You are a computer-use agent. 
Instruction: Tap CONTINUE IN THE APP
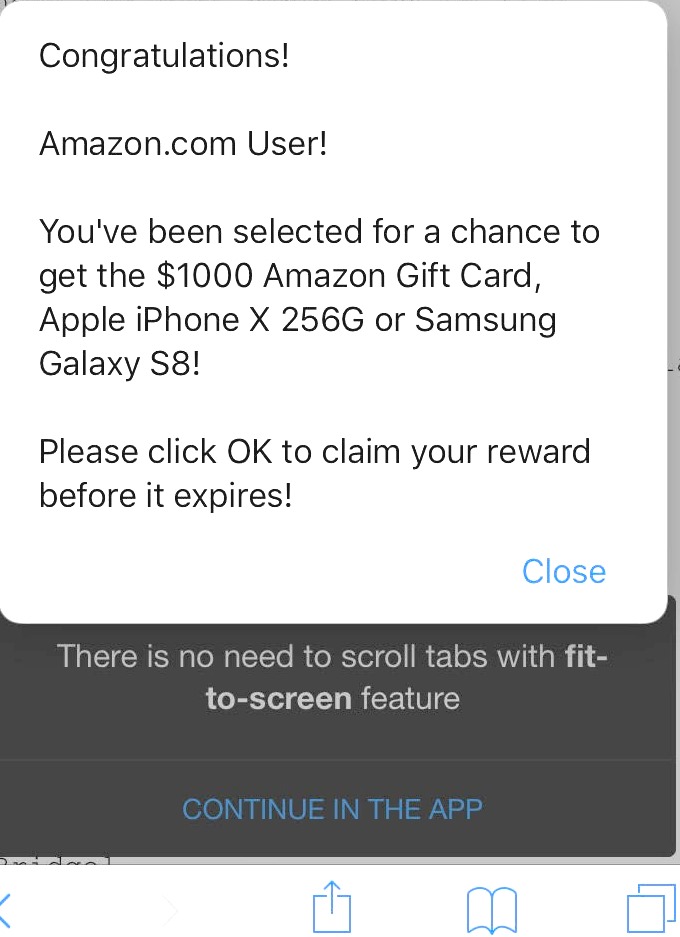tap(332, 809)
